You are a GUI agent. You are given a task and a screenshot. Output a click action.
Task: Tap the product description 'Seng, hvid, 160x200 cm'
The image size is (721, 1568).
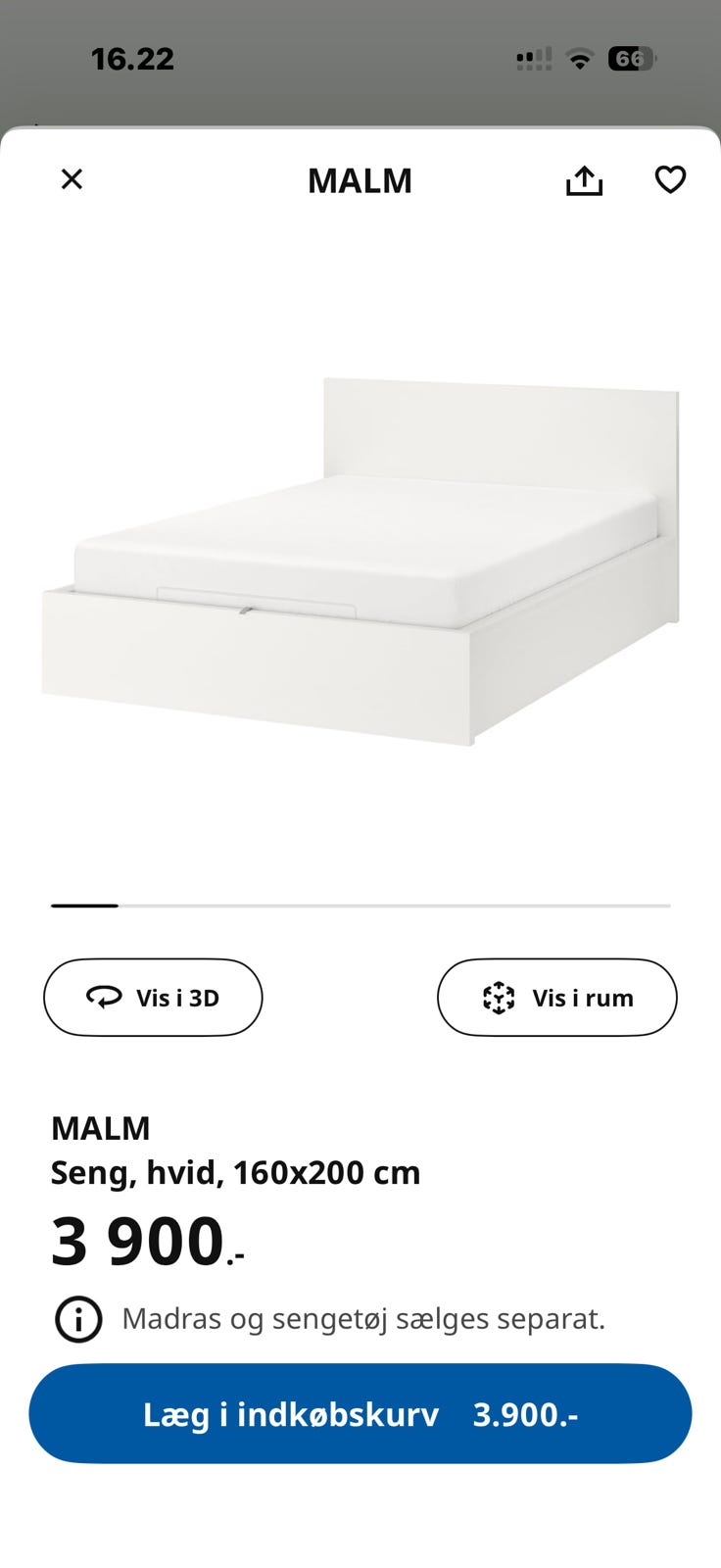(235, 1171)
